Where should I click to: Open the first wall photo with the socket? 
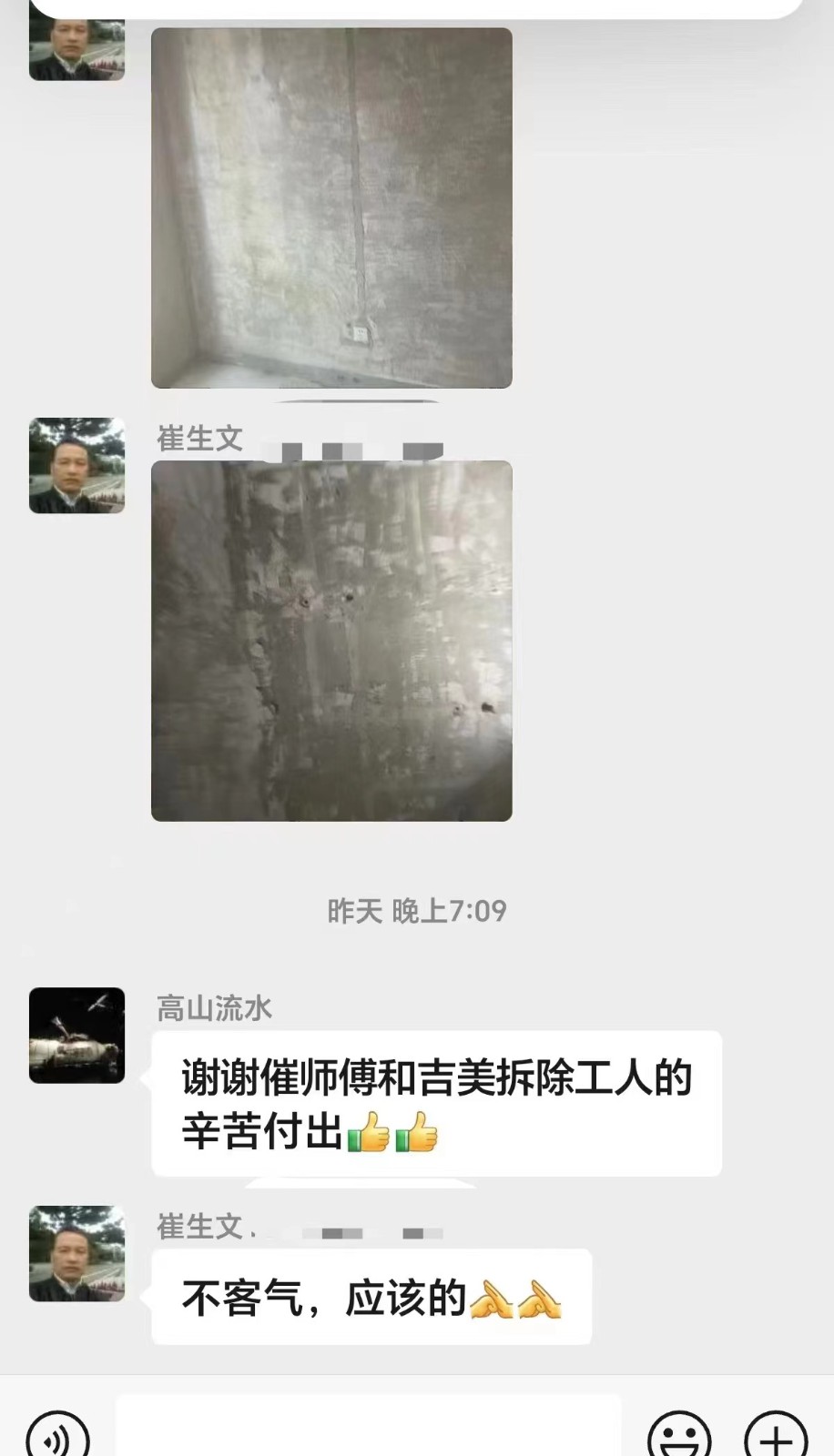[x=331, y=207]
